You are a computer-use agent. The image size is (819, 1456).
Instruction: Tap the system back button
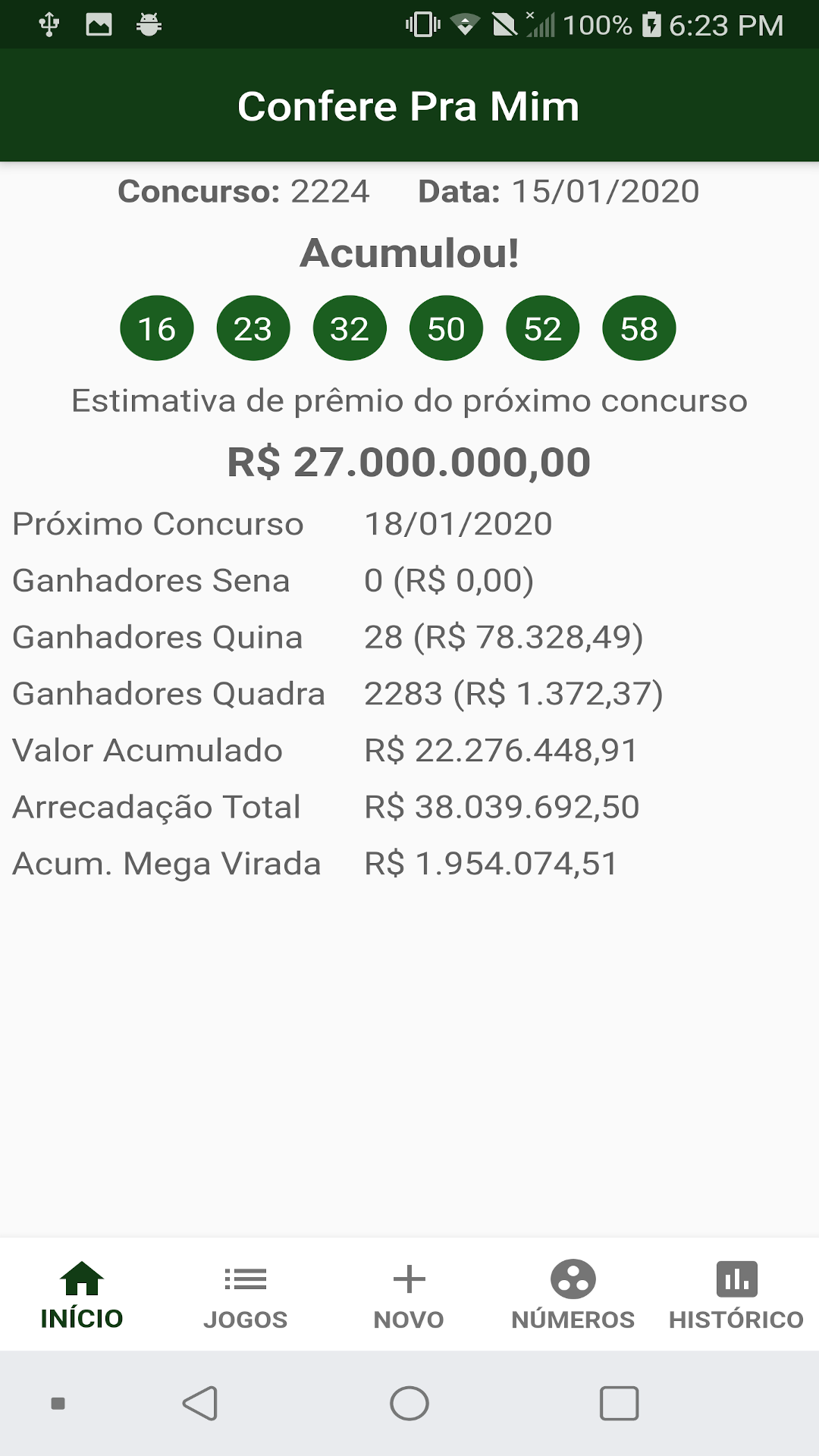click(x=200, y=1404)
